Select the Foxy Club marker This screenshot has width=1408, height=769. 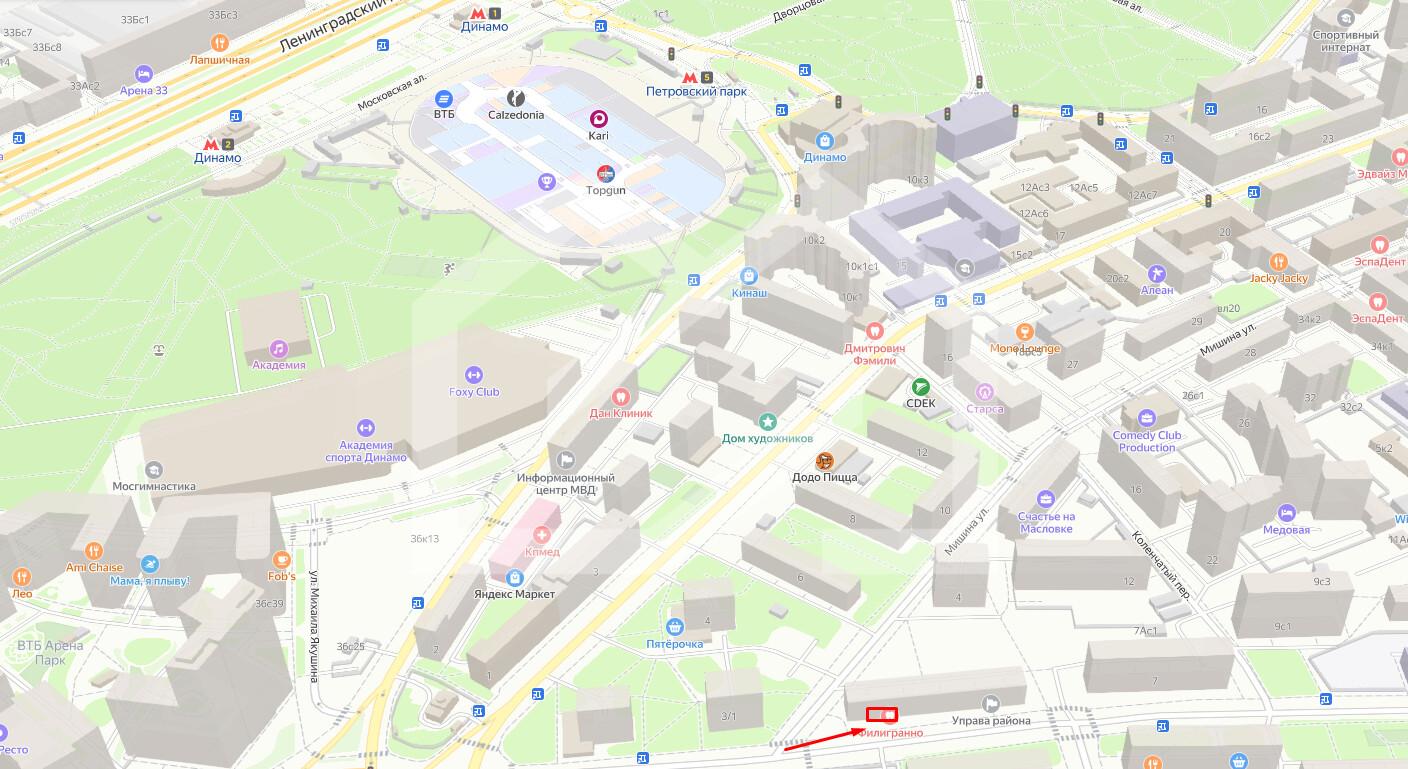click(x=474, y=375)
